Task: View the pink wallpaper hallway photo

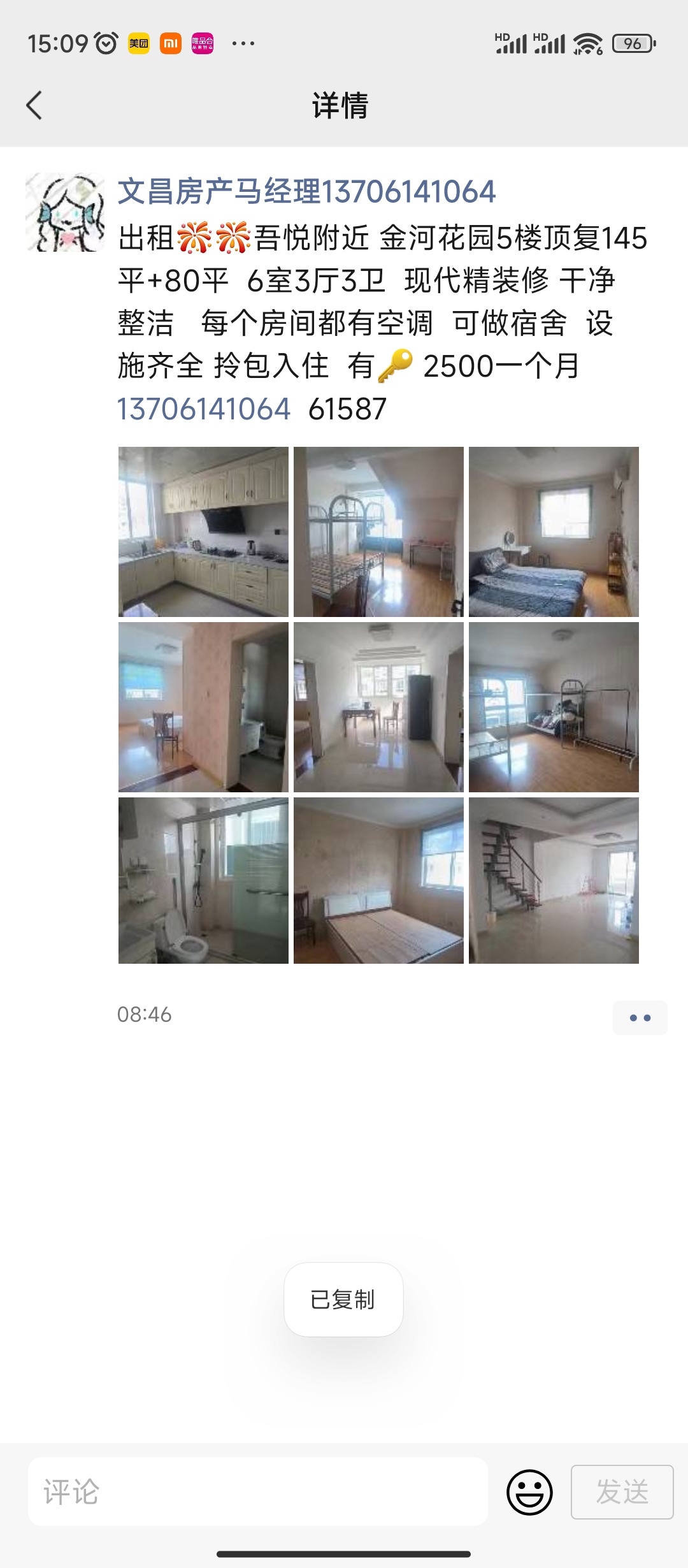Action: 203,707
